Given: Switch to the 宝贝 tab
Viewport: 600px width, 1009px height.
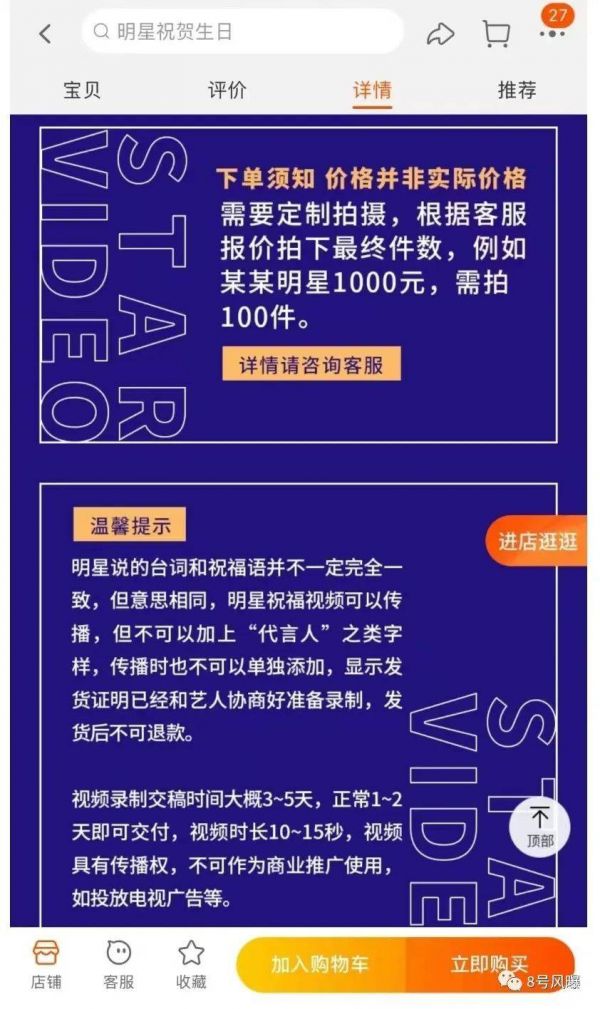Looking at the screenshot, I should coord(82,90).
